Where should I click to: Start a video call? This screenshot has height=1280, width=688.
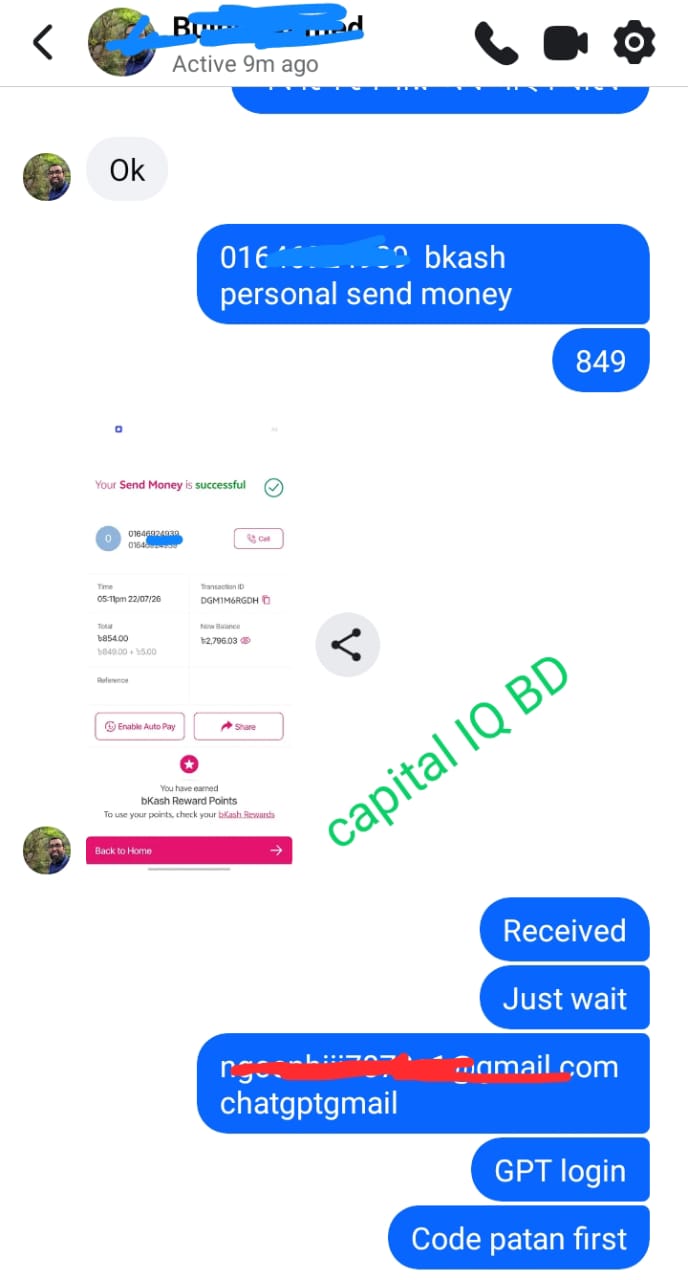(565, 44)
